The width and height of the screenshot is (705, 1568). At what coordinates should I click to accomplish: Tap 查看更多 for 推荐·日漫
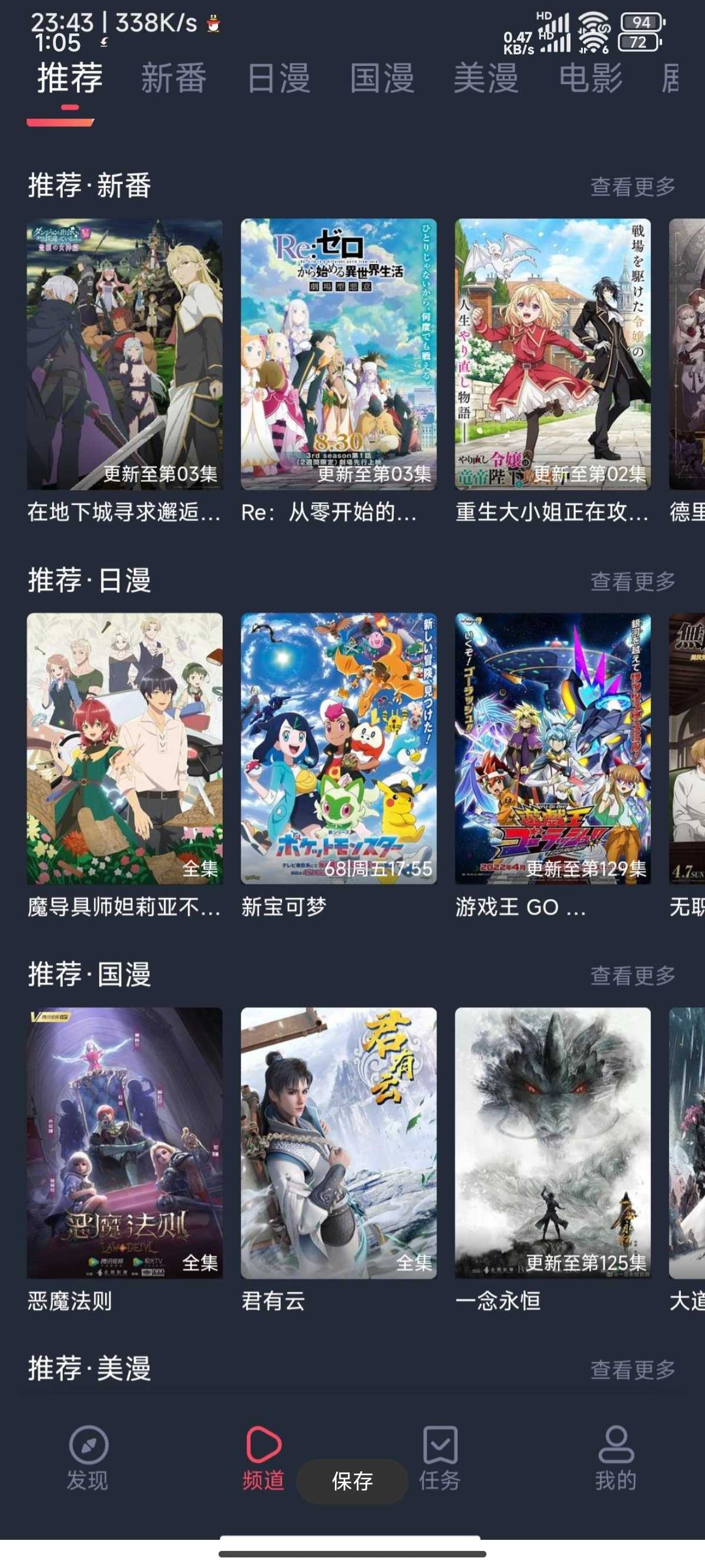(x=632, y=581)
